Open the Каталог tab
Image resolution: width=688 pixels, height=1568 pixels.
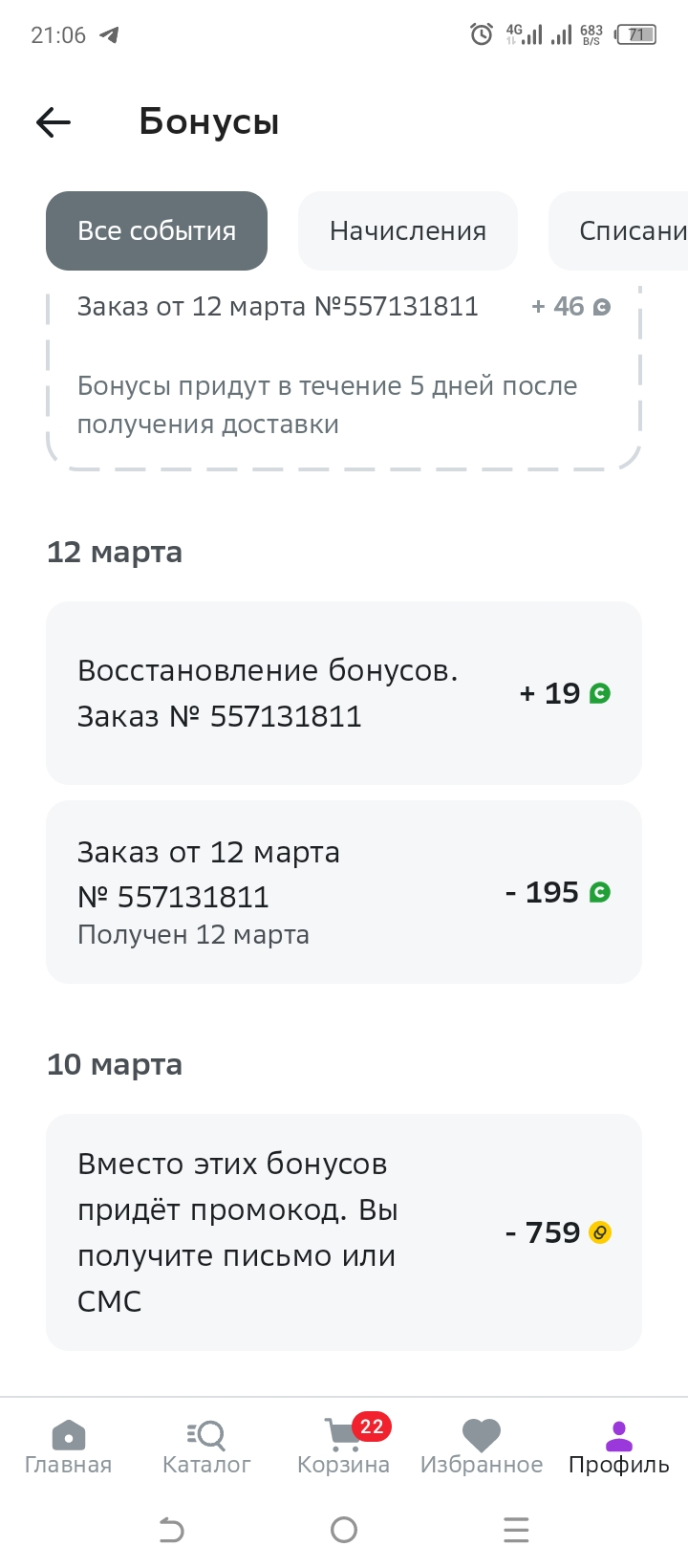[x=206, y=1448]
